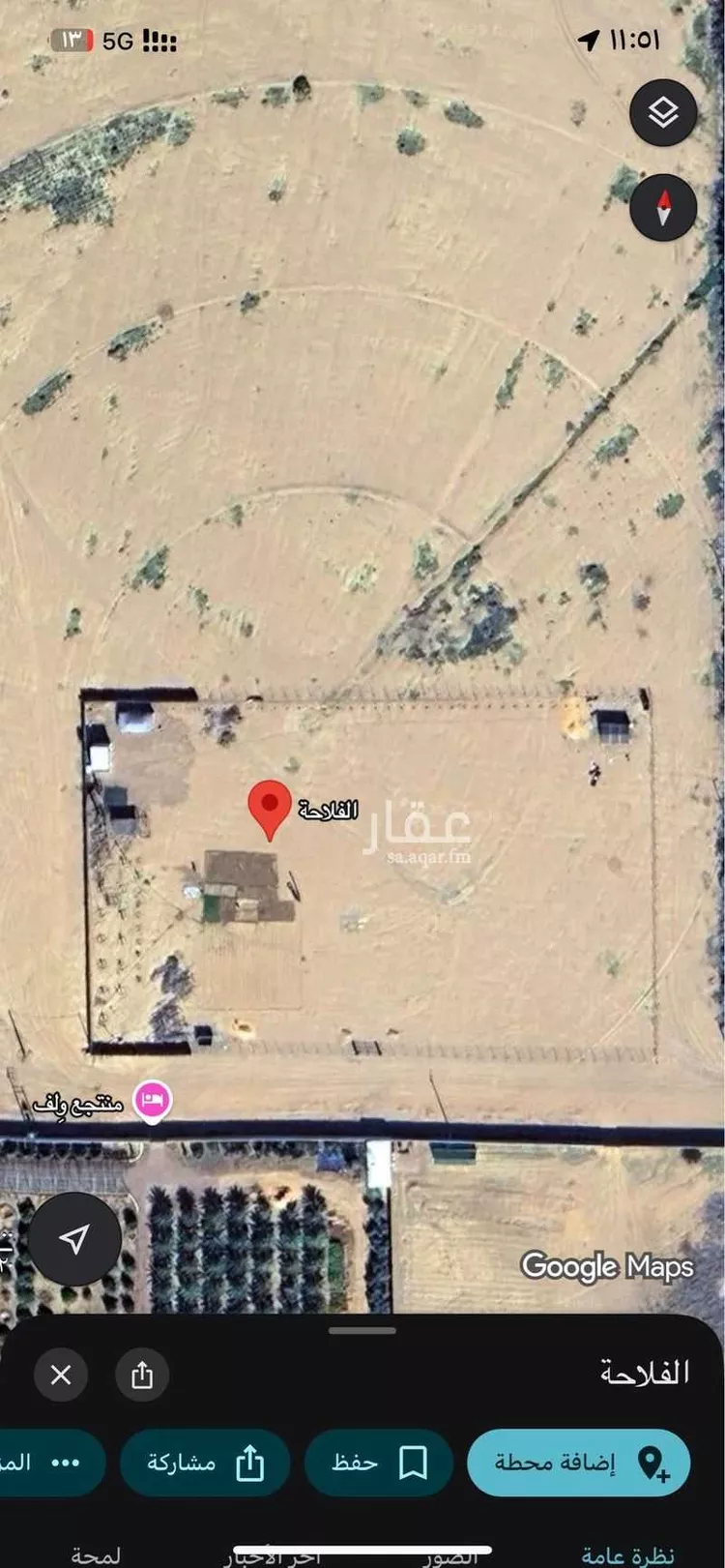Open the منتجع ولف resort marker
The image size is (725, 1568).
[x=153, y=1101]
